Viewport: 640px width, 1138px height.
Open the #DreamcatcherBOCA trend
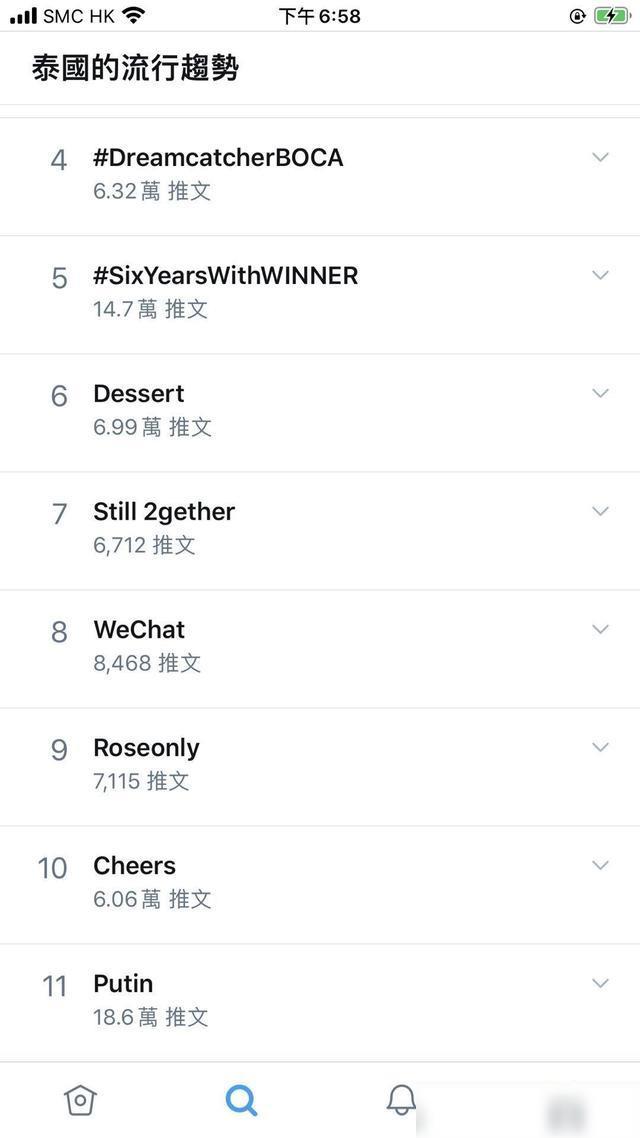(x=319, y=176)
